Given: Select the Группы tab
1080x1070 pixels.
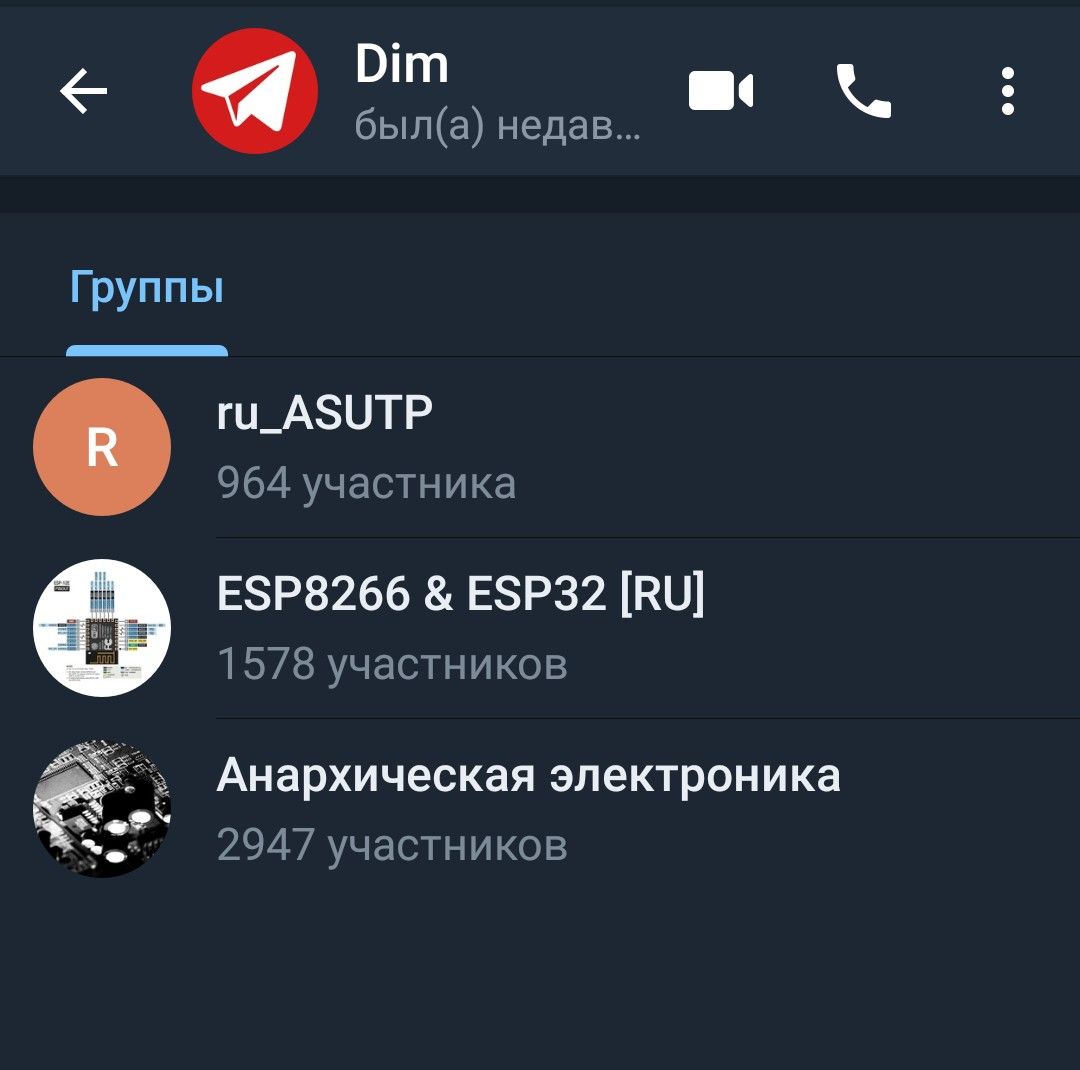Looking at the screenshot, I should point(147,290).
